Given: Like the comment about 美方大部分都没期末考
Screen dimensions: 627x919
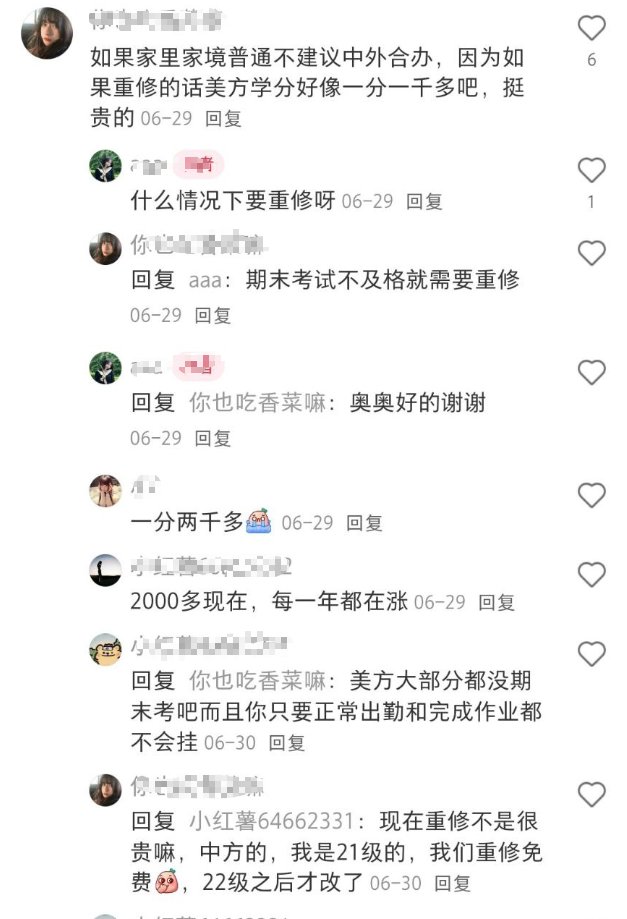Looking at the screenshot, I should [x=592, y=655].
